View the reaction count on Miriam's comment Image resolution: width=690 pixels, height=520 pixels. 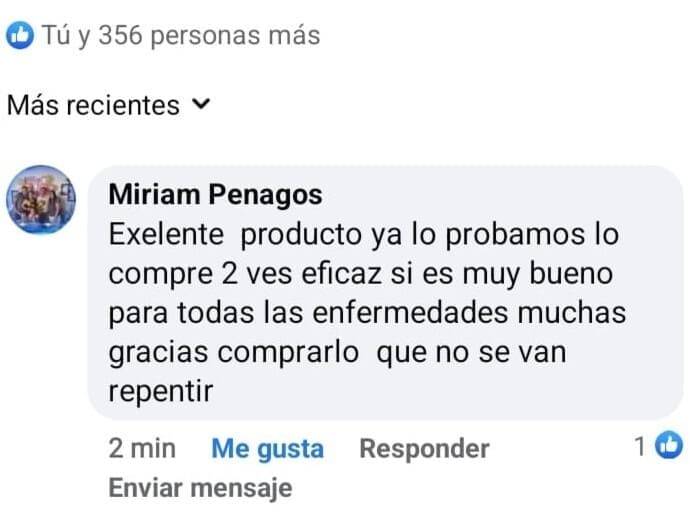pyautogui.click(x=658, y=447)
